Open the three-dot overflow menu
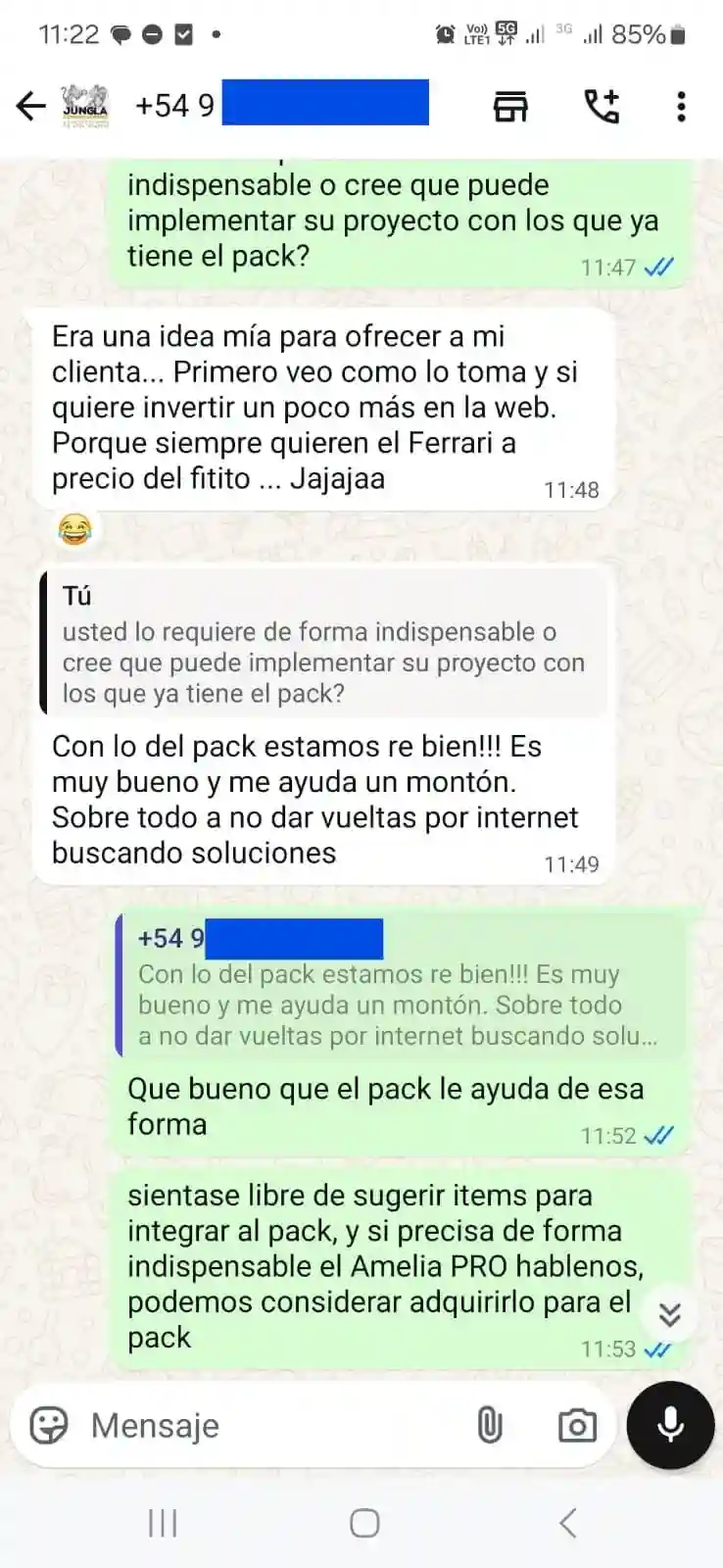 pos(681,106)
